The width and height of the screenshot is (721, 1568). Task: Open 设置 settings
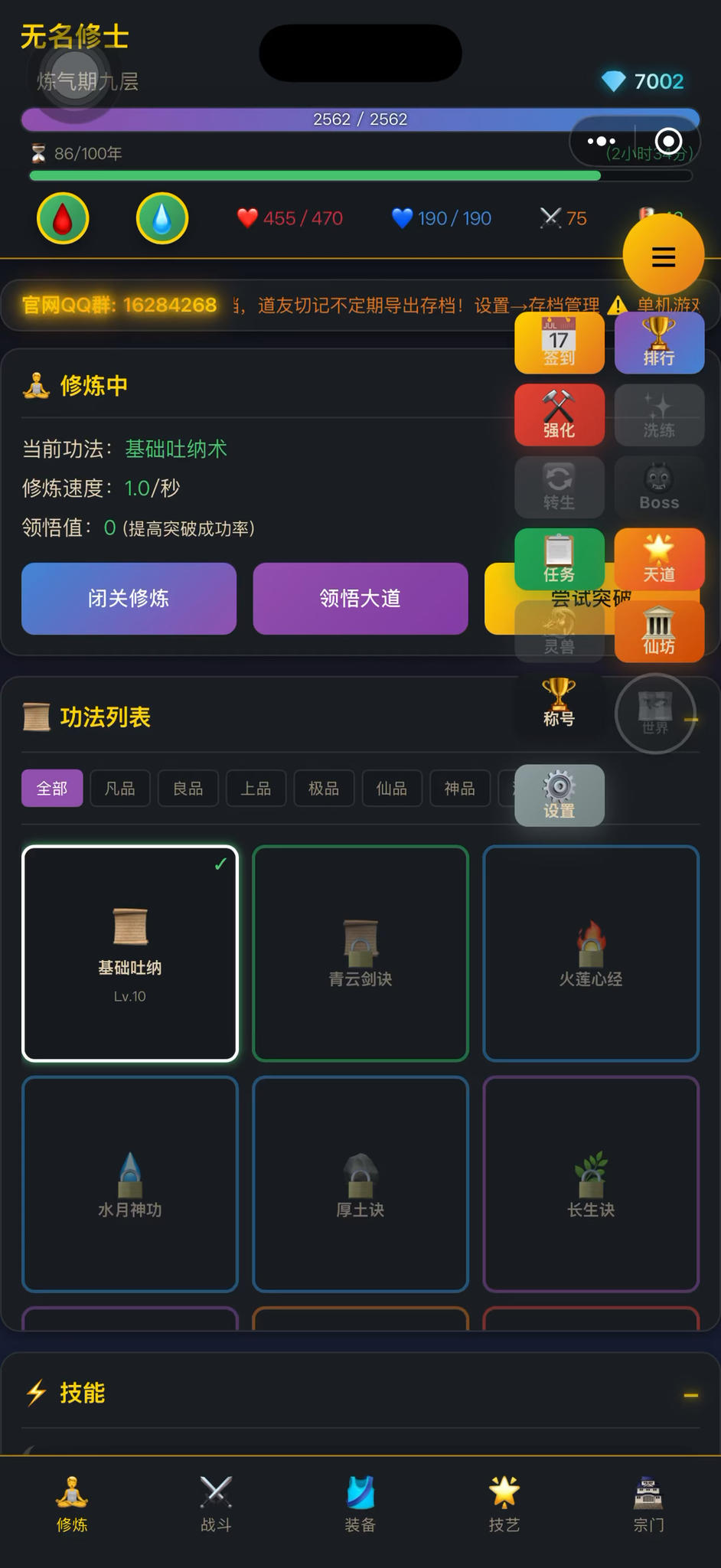[559, 795]
